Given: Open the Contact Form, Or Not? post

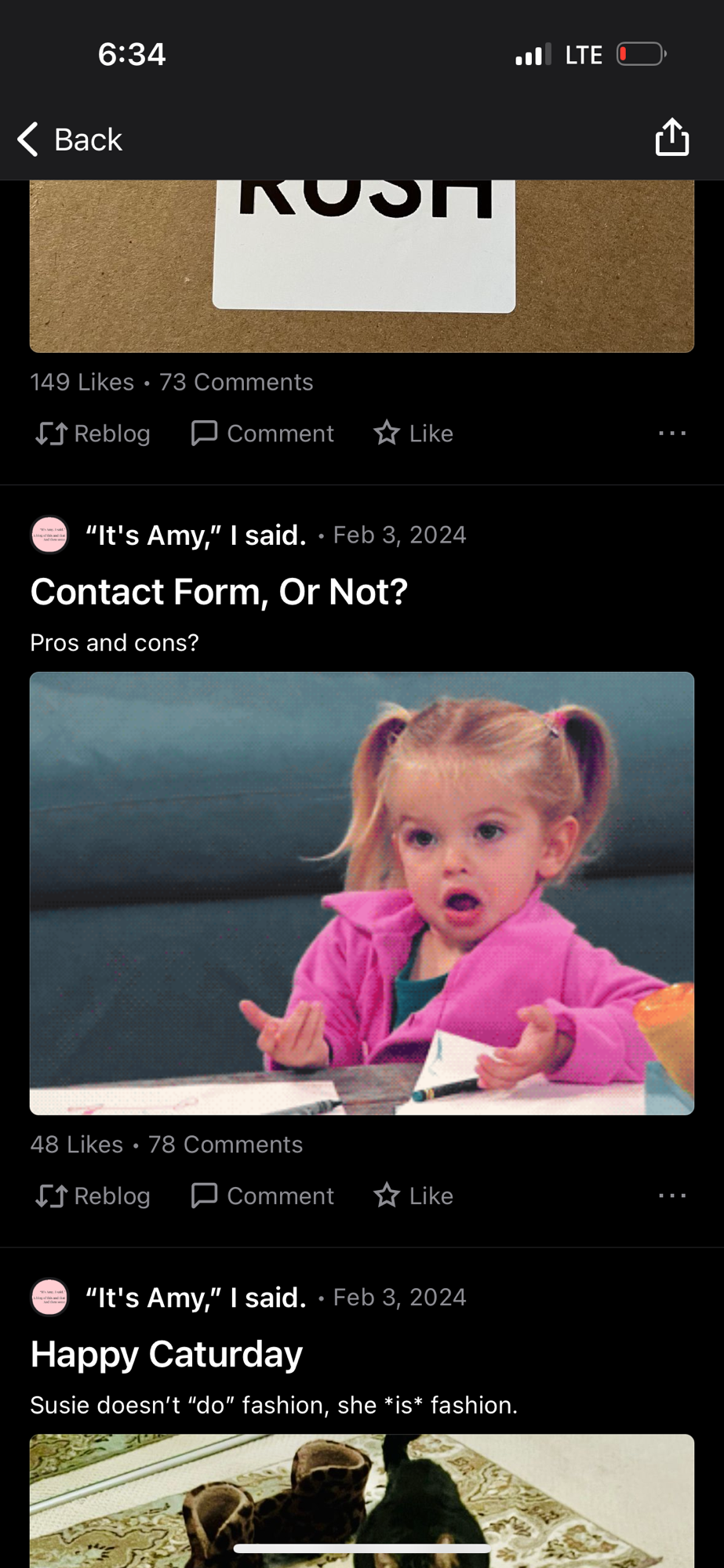Looking at the screenshot, I should click(219, 592).
